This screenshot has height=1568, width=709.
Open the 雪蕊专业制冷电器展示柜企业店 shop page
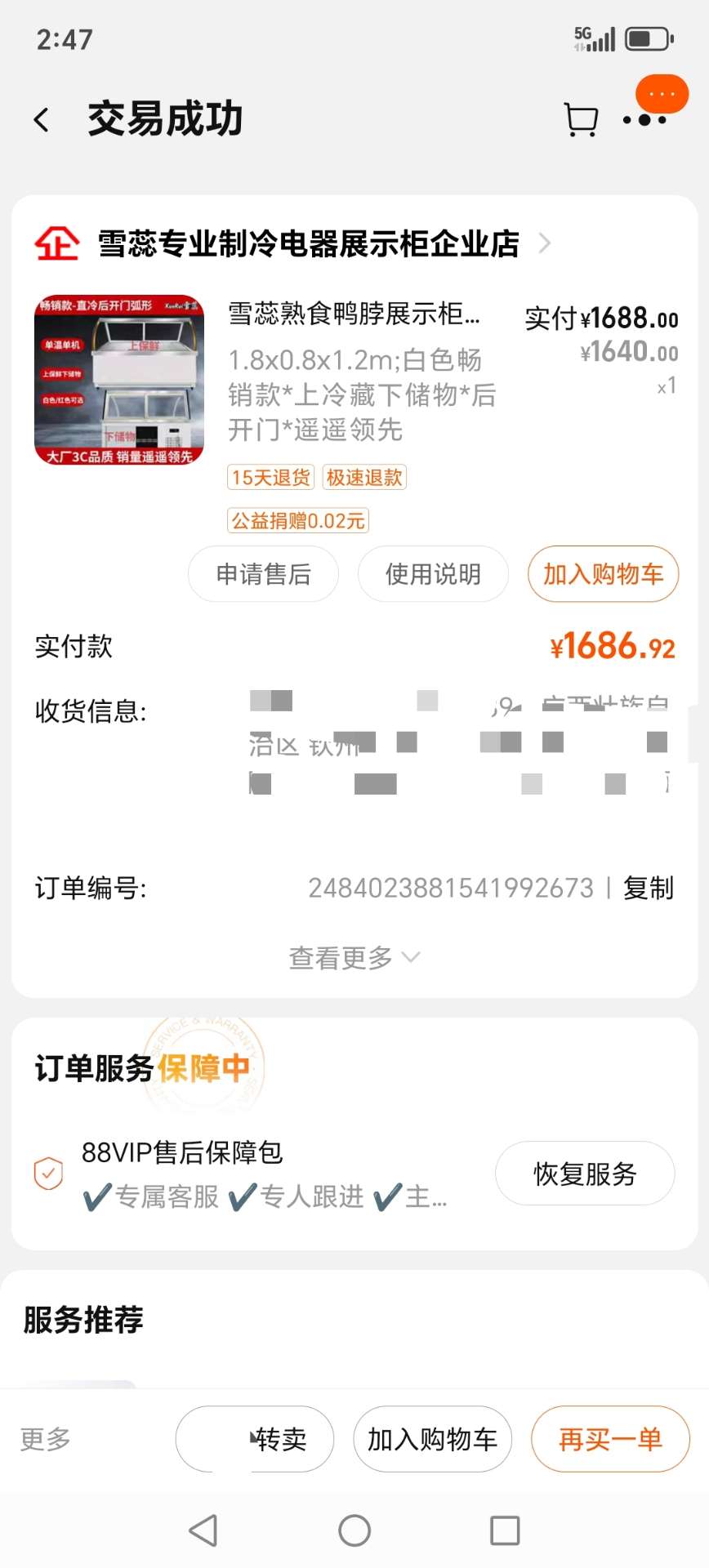point(308,243)
